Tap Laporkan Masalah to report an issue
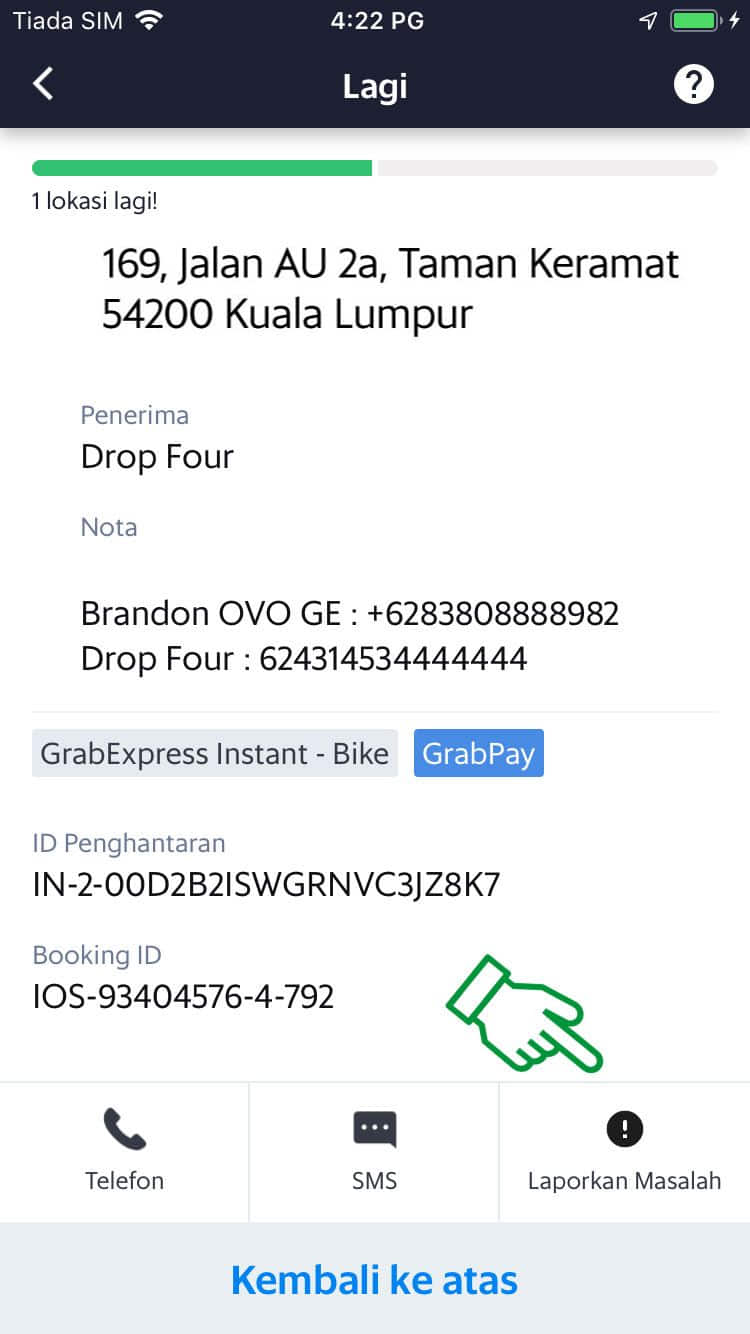The image size is (750, 1334). point(624,1152)
